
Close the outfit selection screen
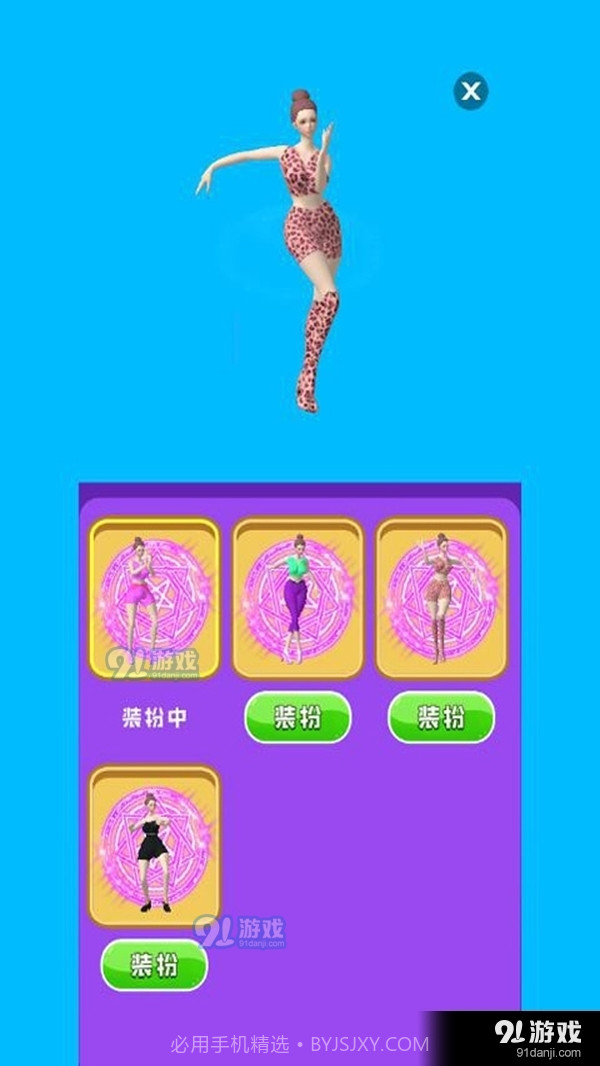coord(471,92)
